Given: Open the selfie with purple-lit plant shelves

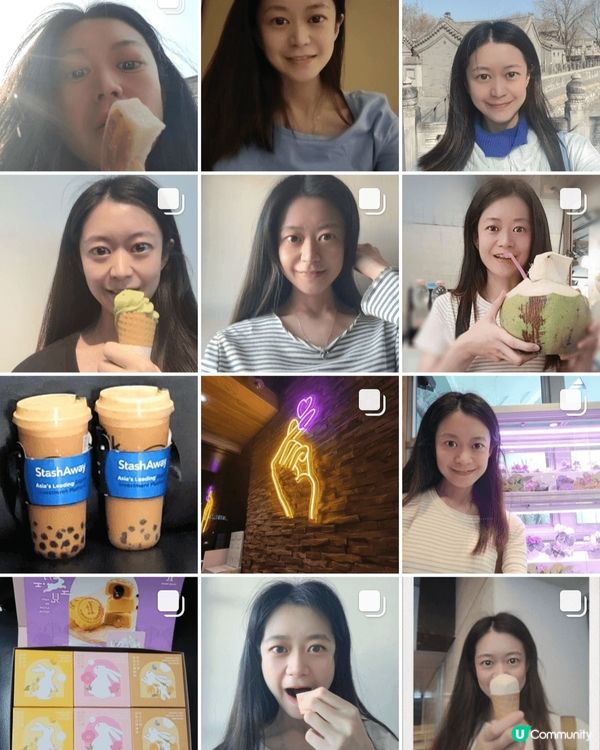Looking at the screenshot, I should point(500,473).
